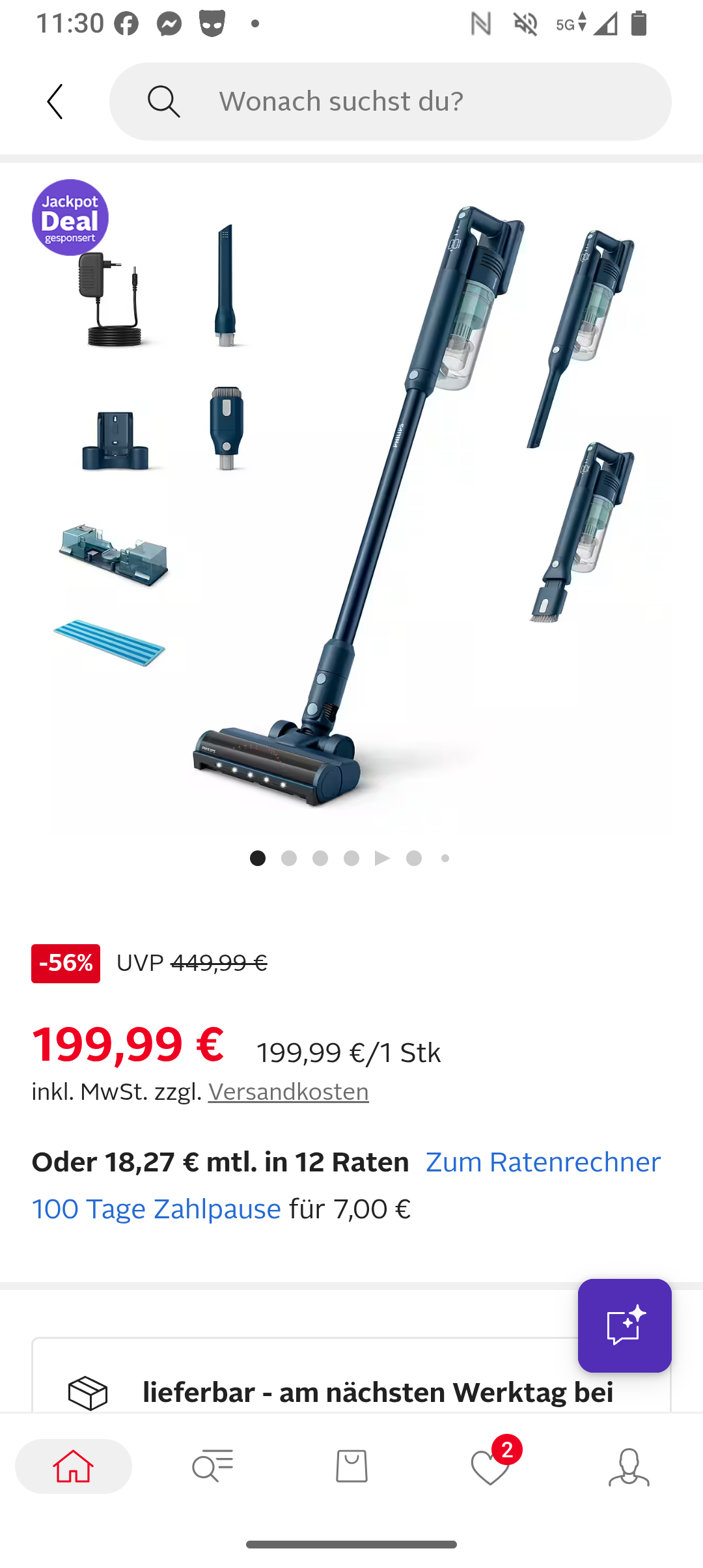The image size is (703, 1568).
Task: Open Zum Ratenrechner link
Action: pos(543,1162)
